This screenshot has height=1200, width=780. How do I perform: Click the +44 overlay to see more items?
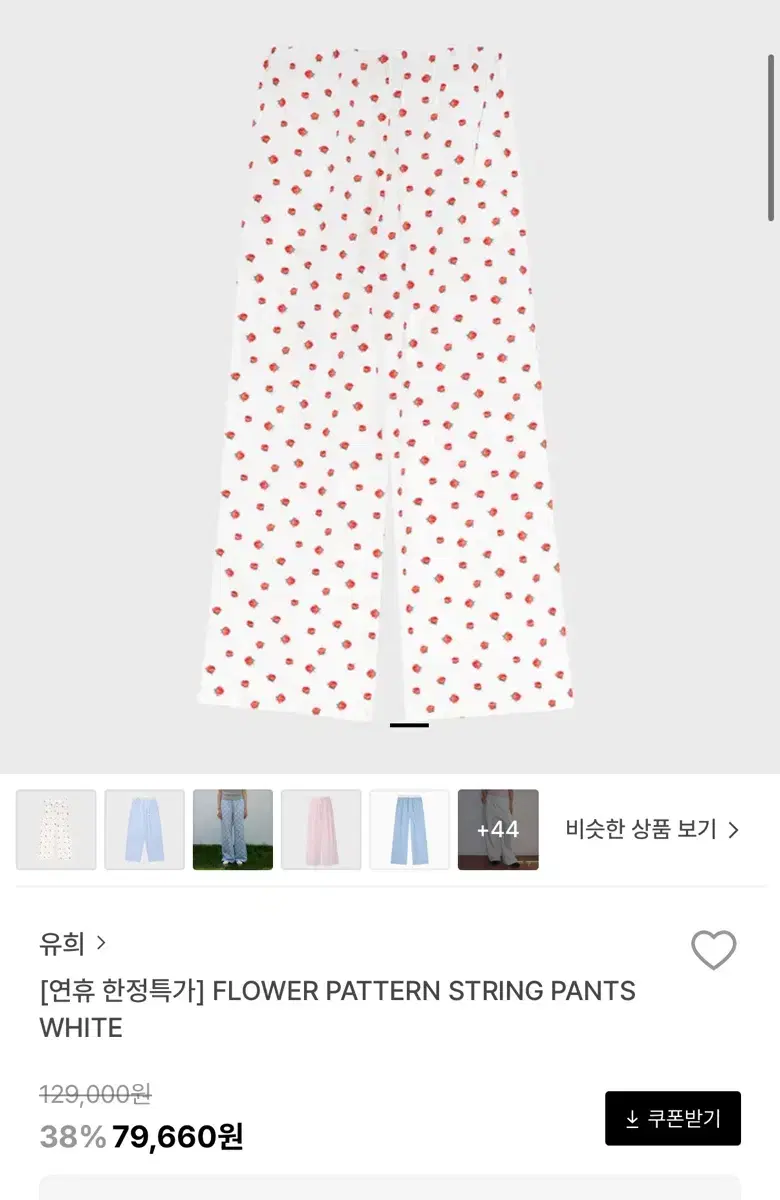tap(498, 829)
